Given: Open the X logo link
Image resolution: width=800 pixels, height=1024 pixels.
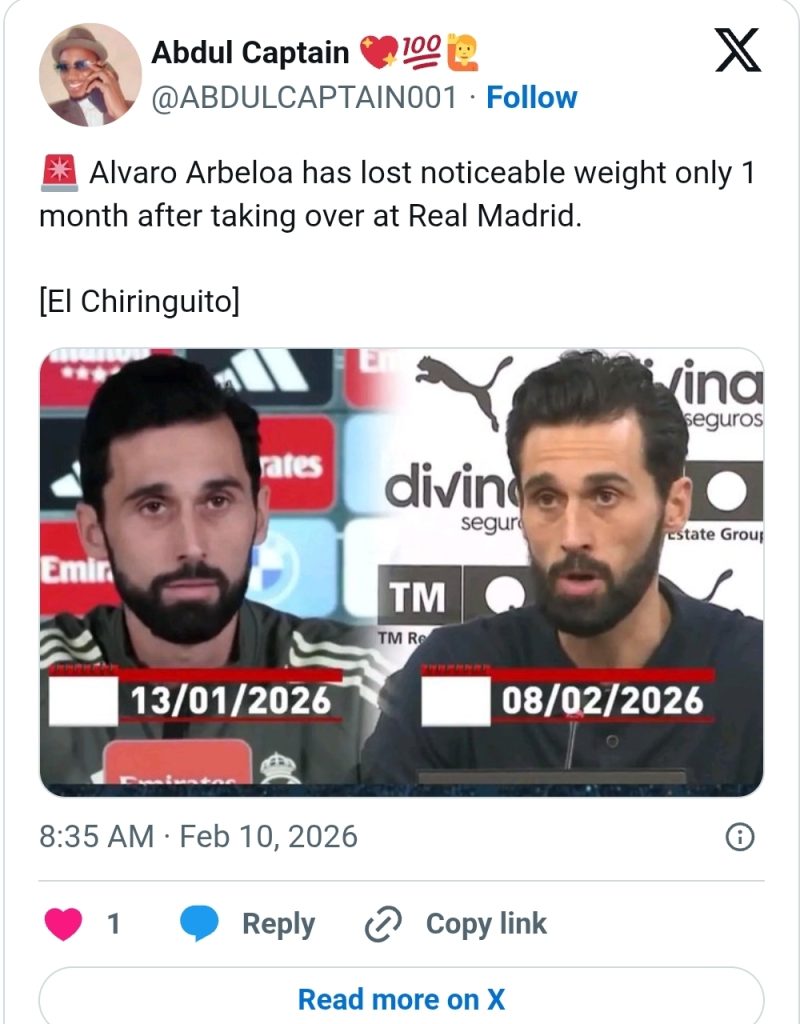Looking at the screenshot, I should point(739,50).
